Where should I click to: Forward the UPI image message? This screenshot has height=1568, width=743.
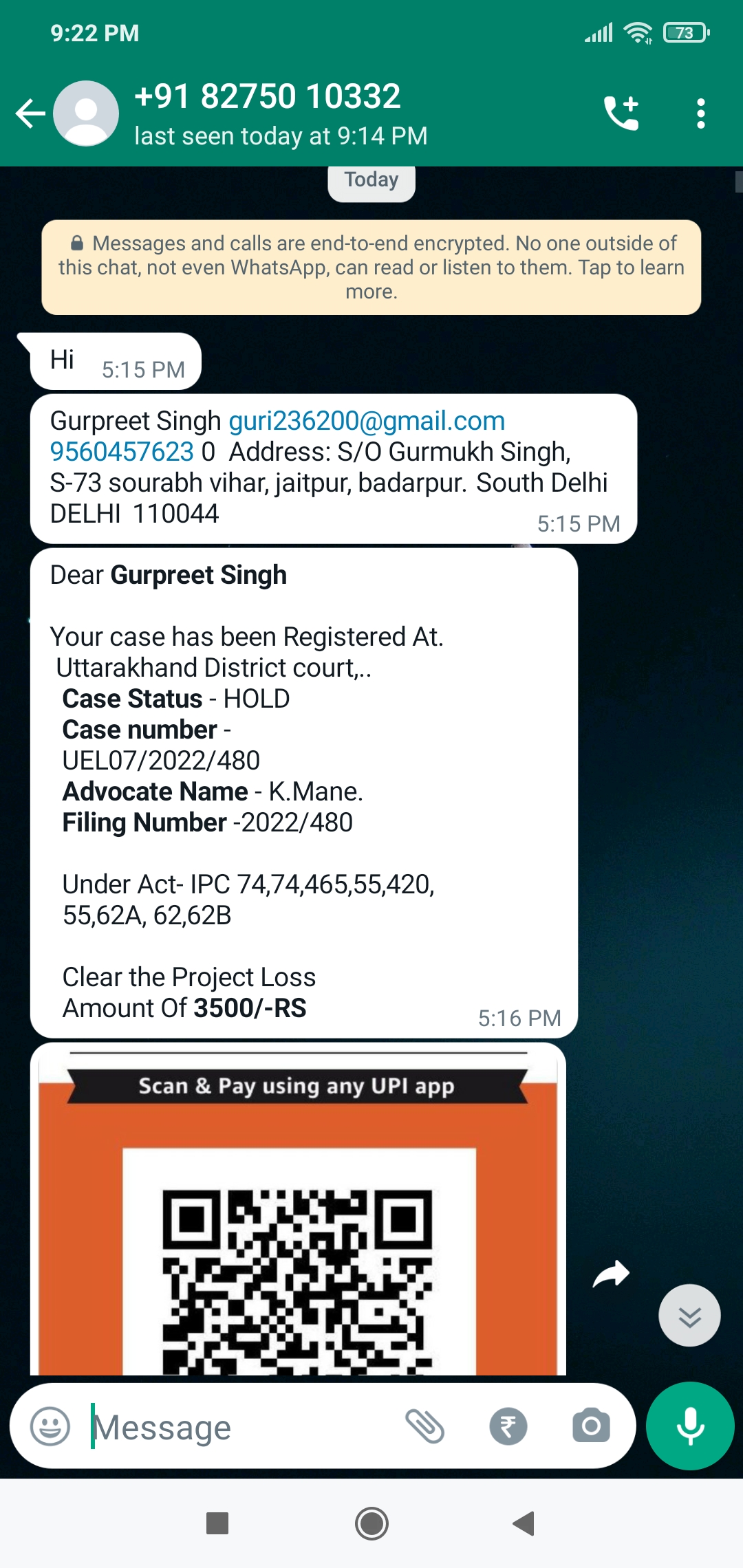(x=611, y=1274)
